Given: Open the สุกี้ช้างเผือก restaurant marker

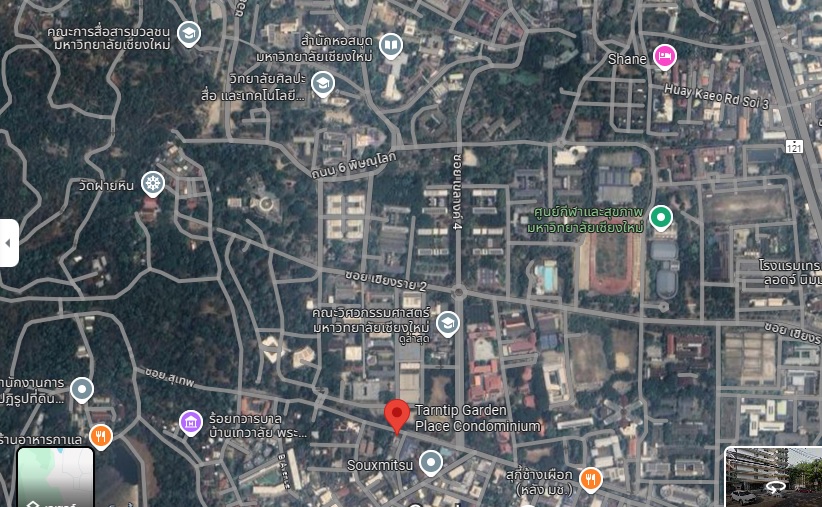Looking at the screenshot, I should tap(591, 480).
